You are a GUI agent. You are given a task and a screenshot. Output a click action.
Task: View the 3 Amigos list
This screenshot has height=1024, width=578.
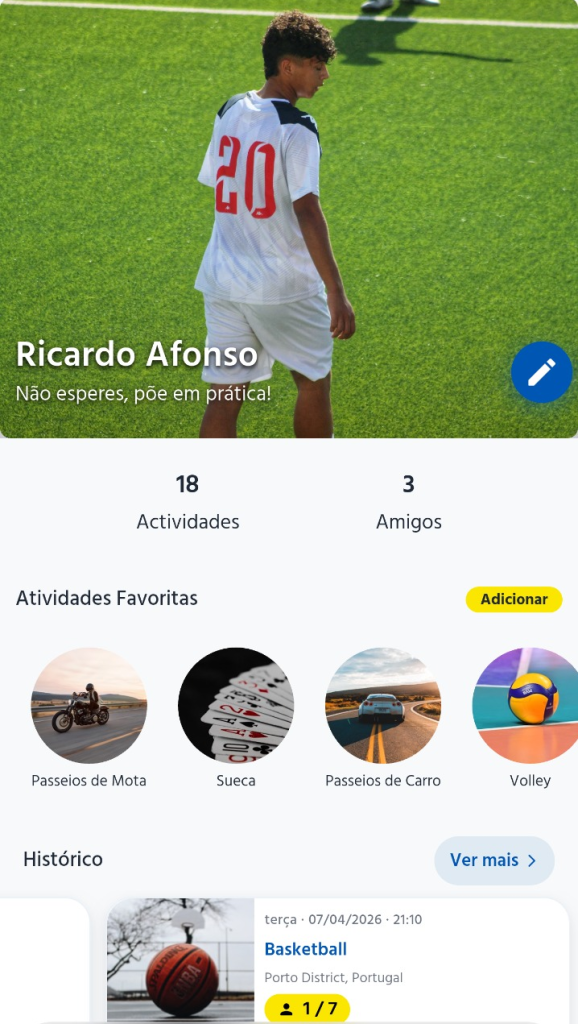(408, 502)
